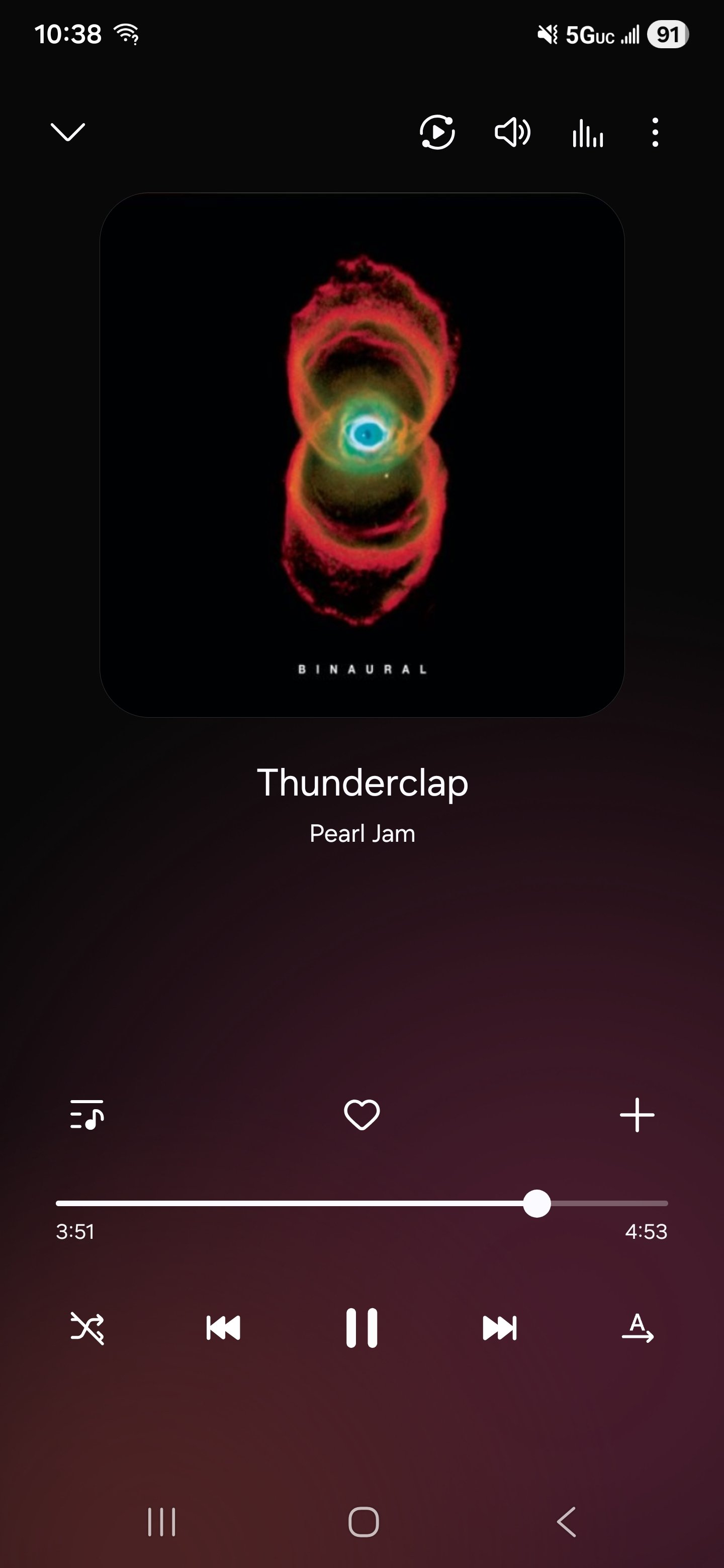Open the sound quality equalizer icon
The image size is (724, 1568).
tap(588, 132)
